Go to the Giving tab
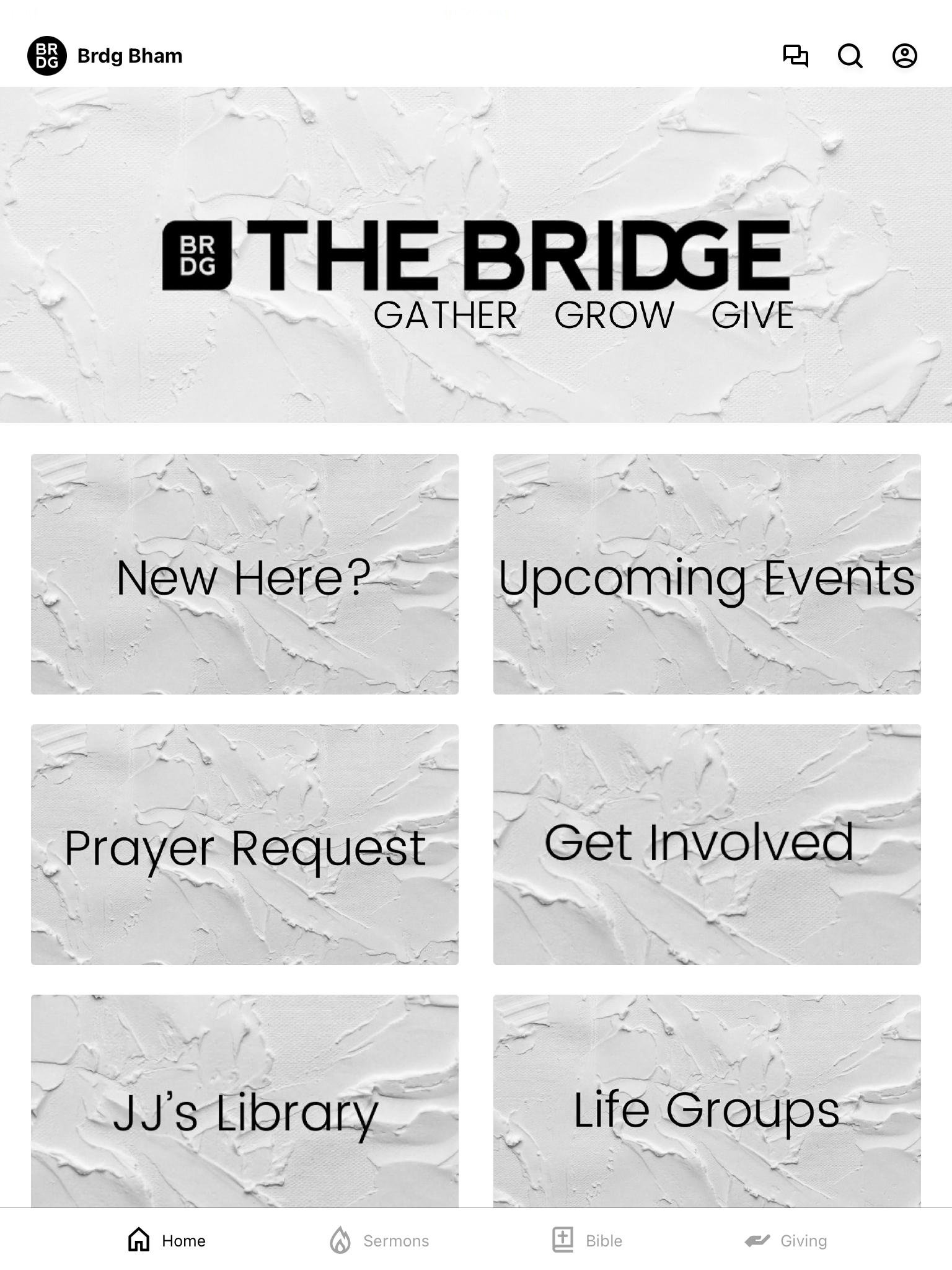The width and height of the screenshot is (952, 1270). (x=786, y=1240)
